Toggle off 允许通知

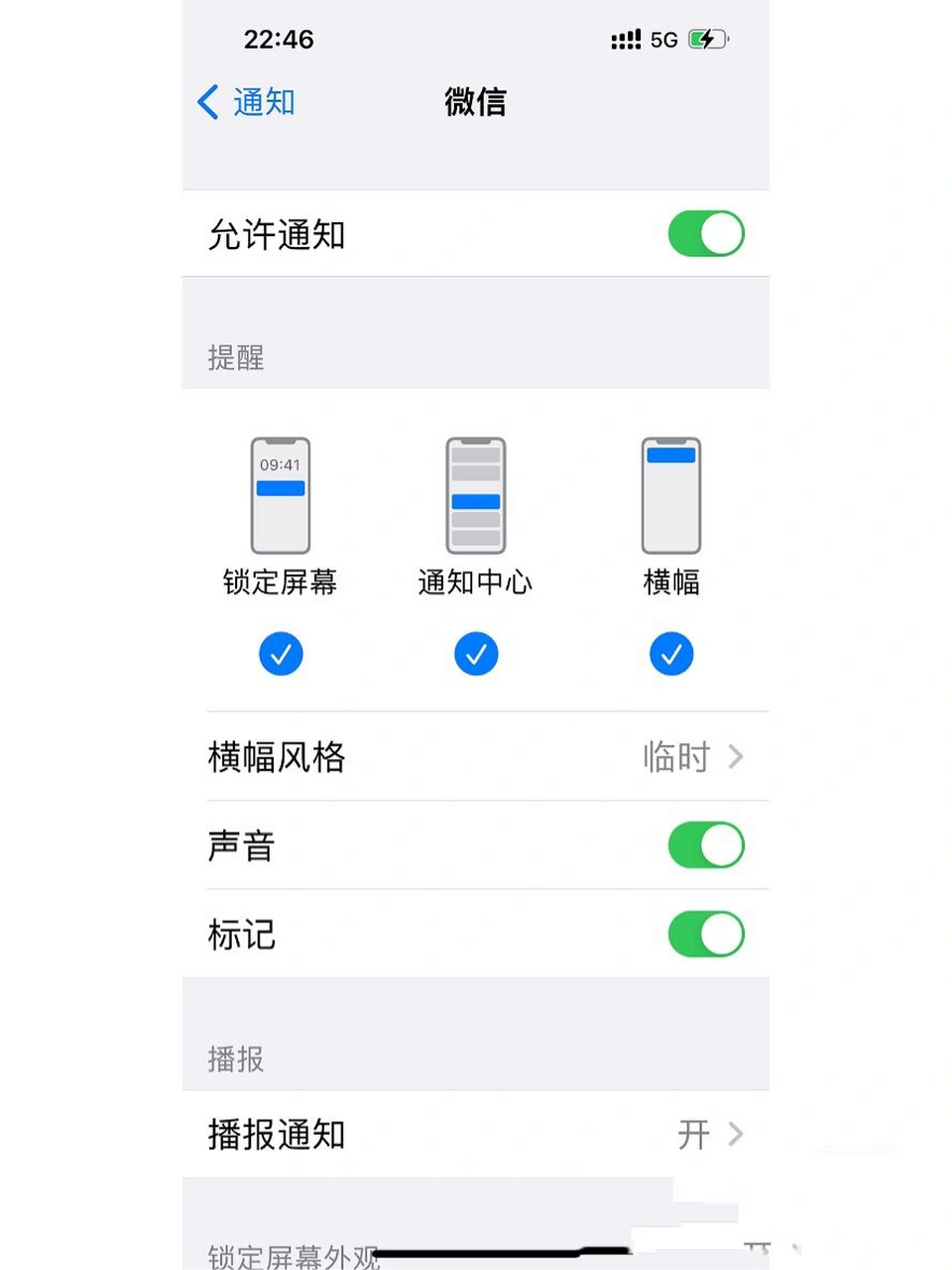point(705,233)
